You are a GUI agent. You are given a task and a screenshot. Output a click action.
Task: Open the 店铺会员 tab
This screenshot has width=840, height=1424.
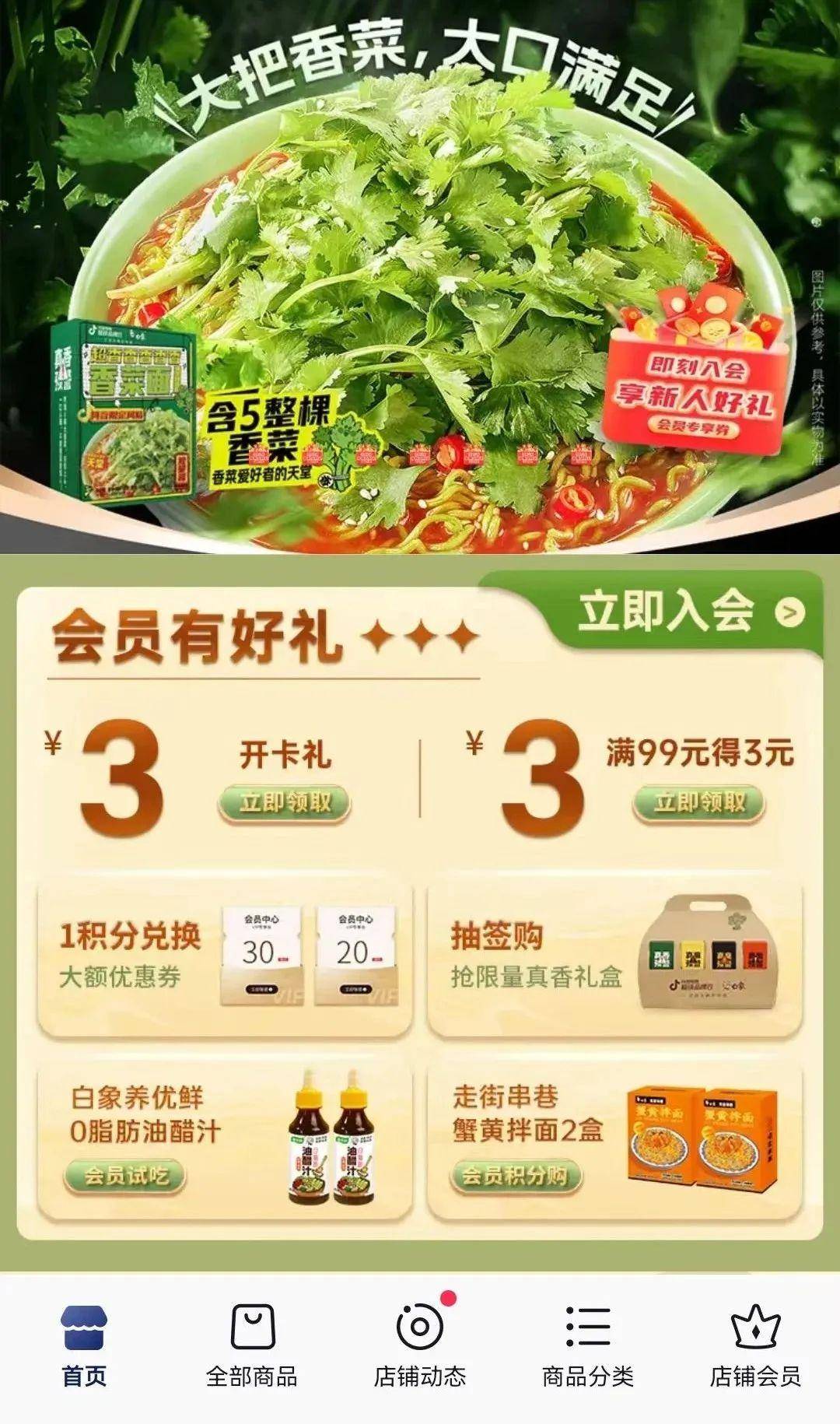coord(755,1345)
